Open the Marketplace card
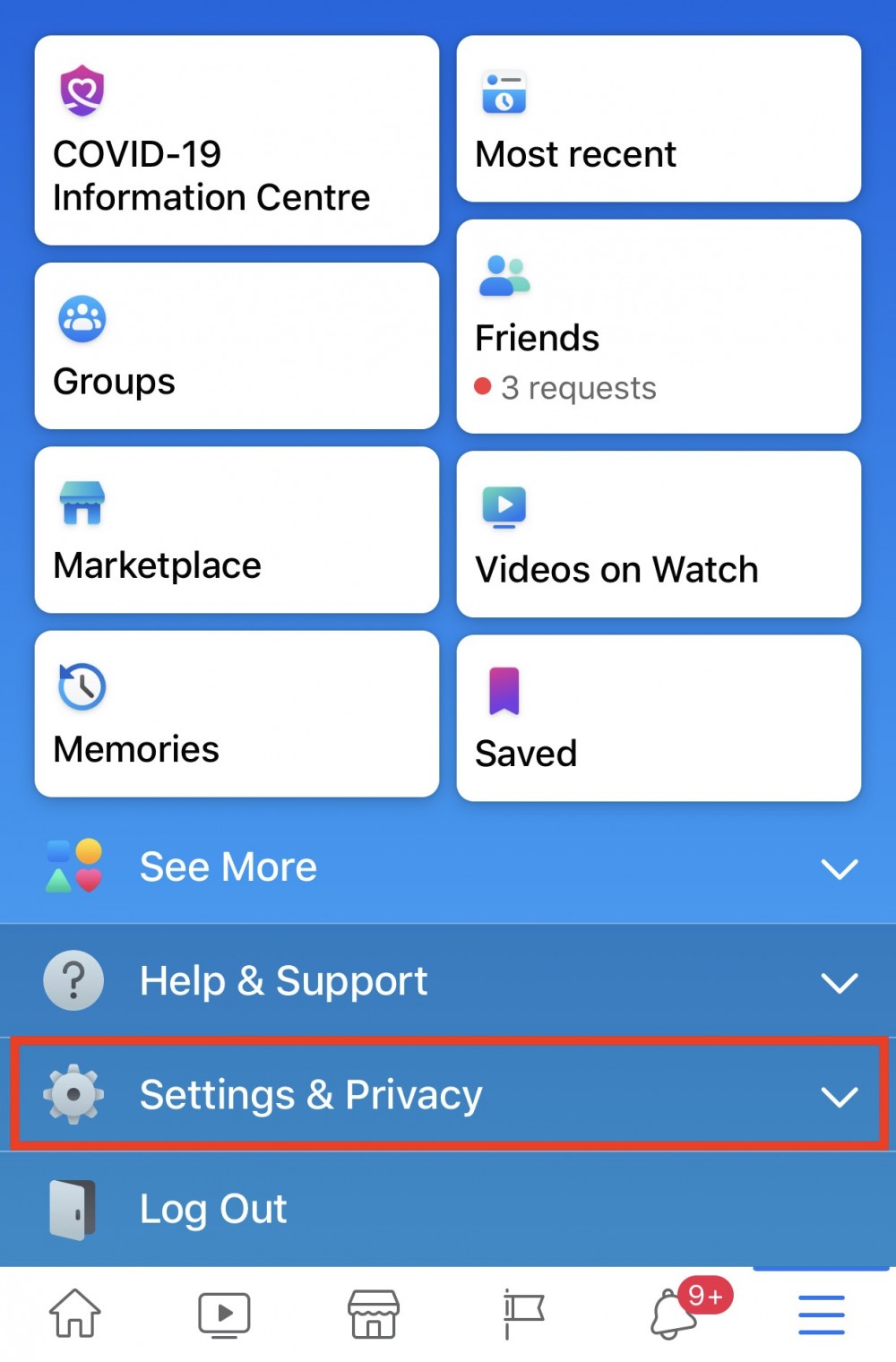Image resolution: width=896 pixels, height=1362 pixels. coord(237,530)
